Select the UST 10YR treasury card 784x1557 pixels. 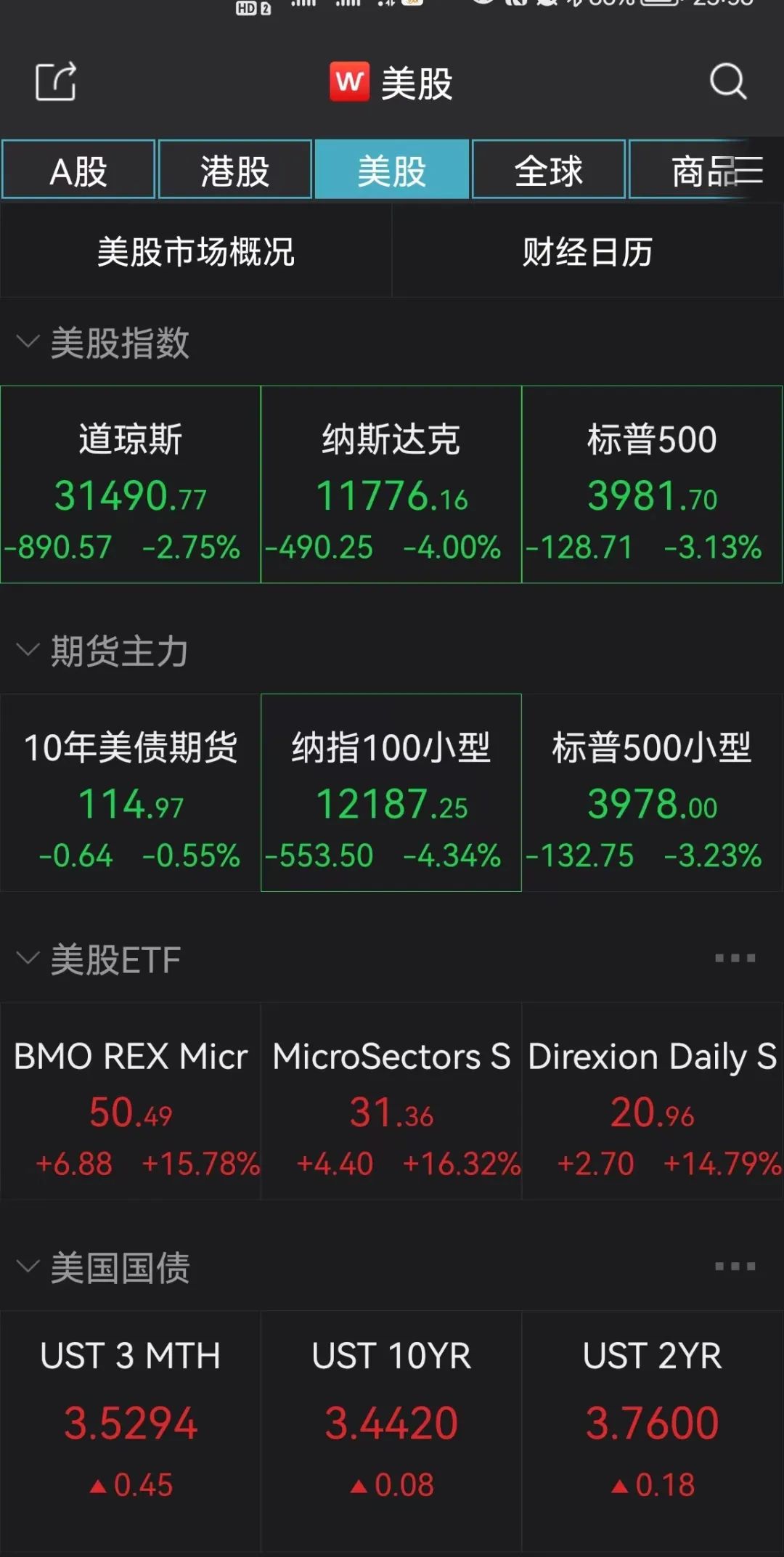click(391, 1416)
